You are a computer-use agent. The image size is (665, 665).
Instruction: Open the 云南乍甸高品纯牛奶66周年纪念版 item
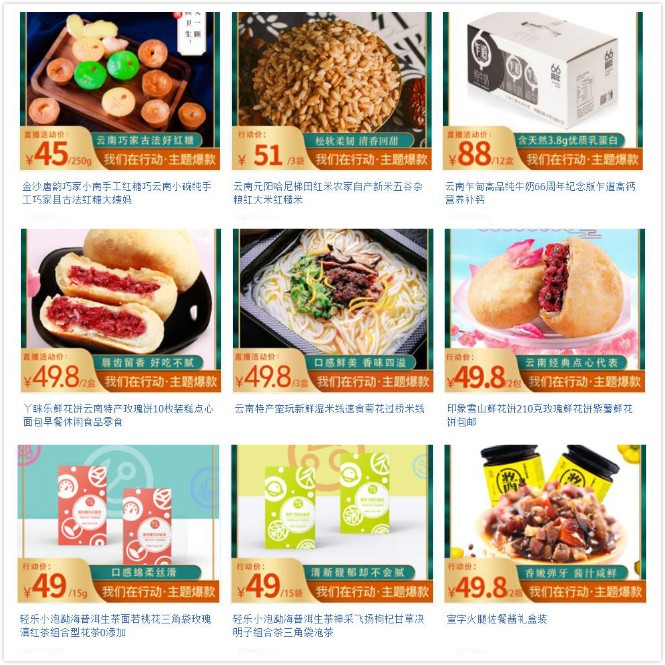coord(542,90)
